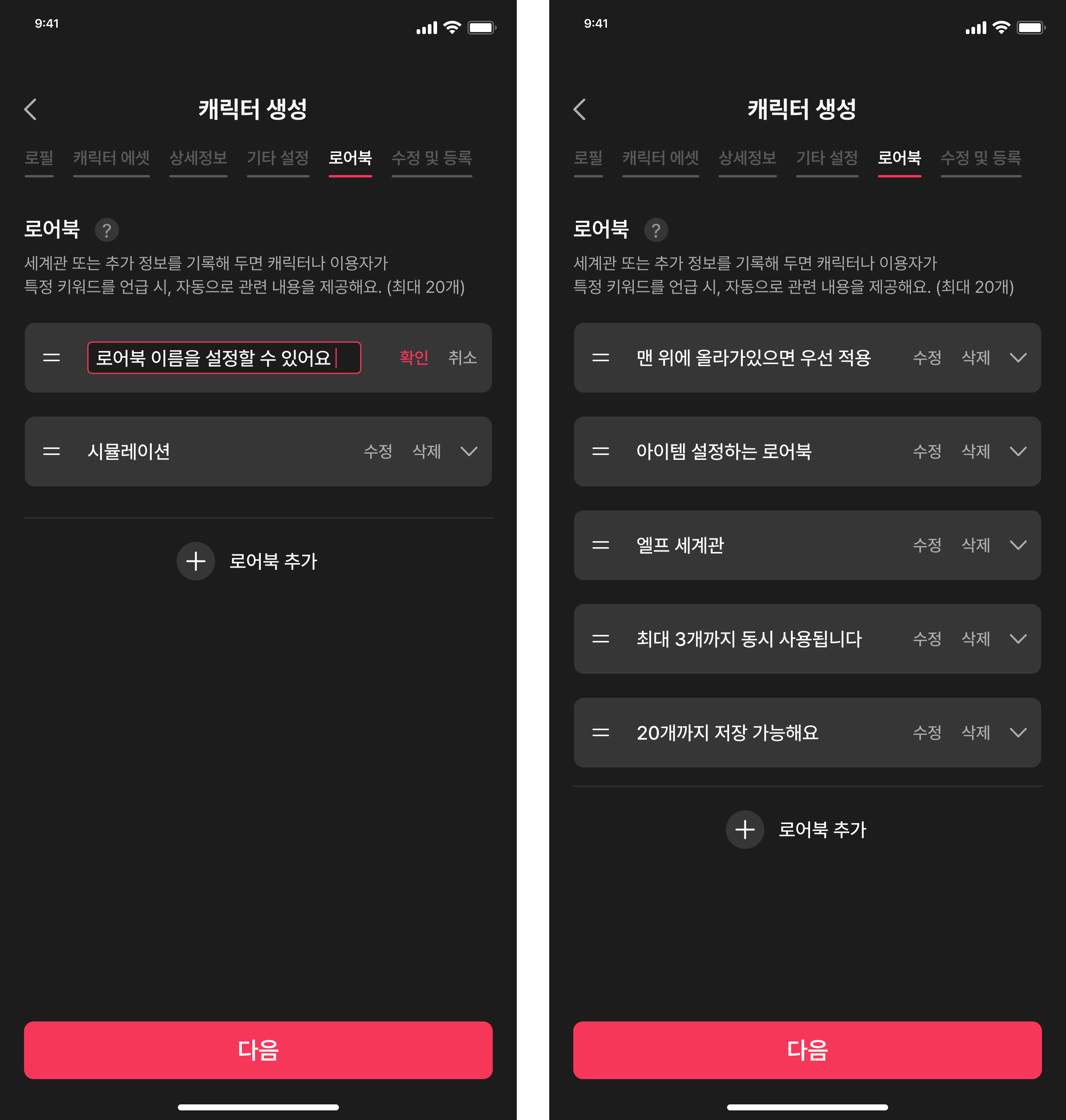Delete the '20개까지 저장 가능해요' lorebook
The height and width of the screenshot is (1120, 1066).
[x=975, y=733]
